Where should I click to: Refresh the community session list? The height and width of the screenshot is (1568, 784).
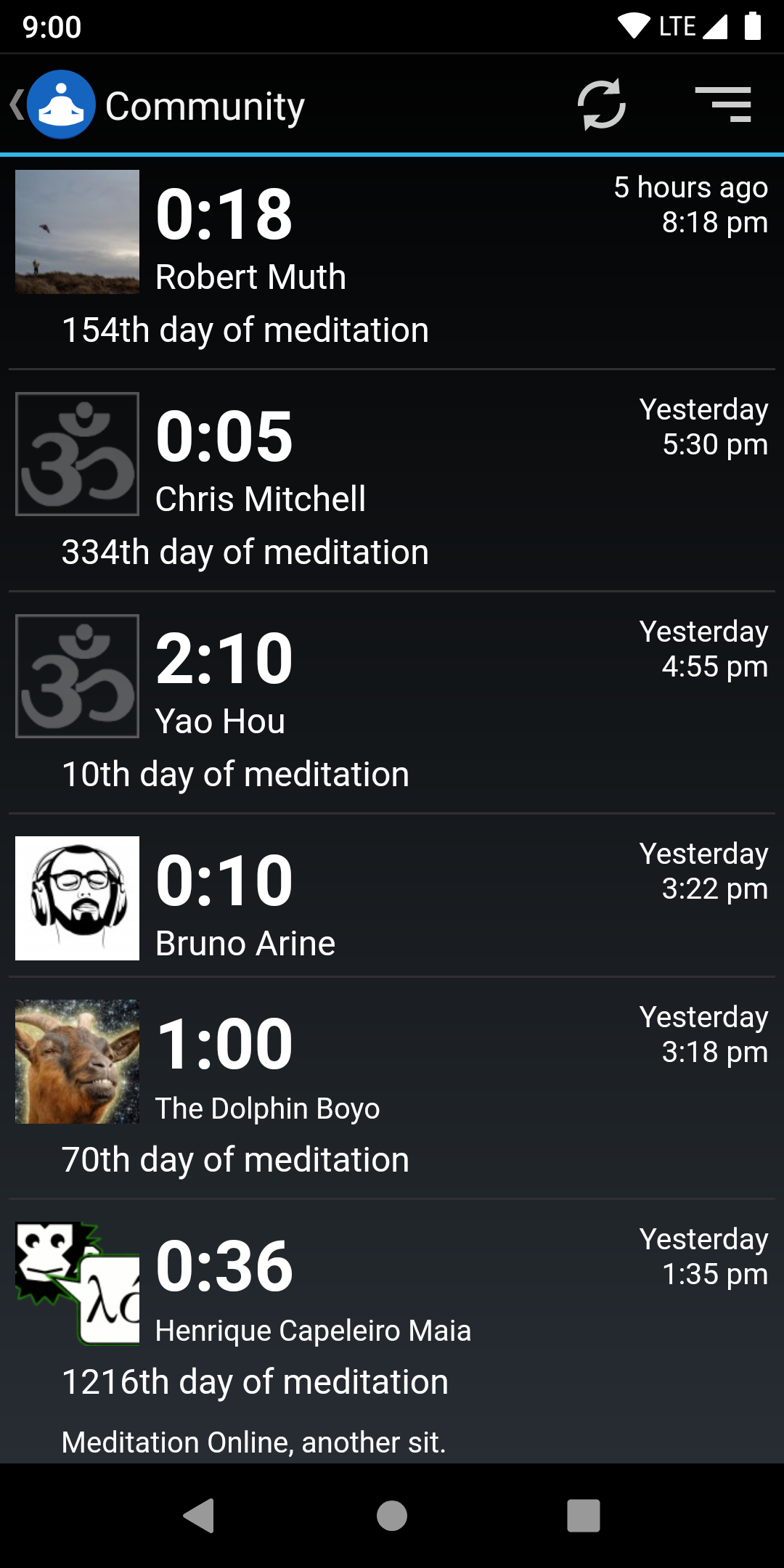[x=601, y=105]
